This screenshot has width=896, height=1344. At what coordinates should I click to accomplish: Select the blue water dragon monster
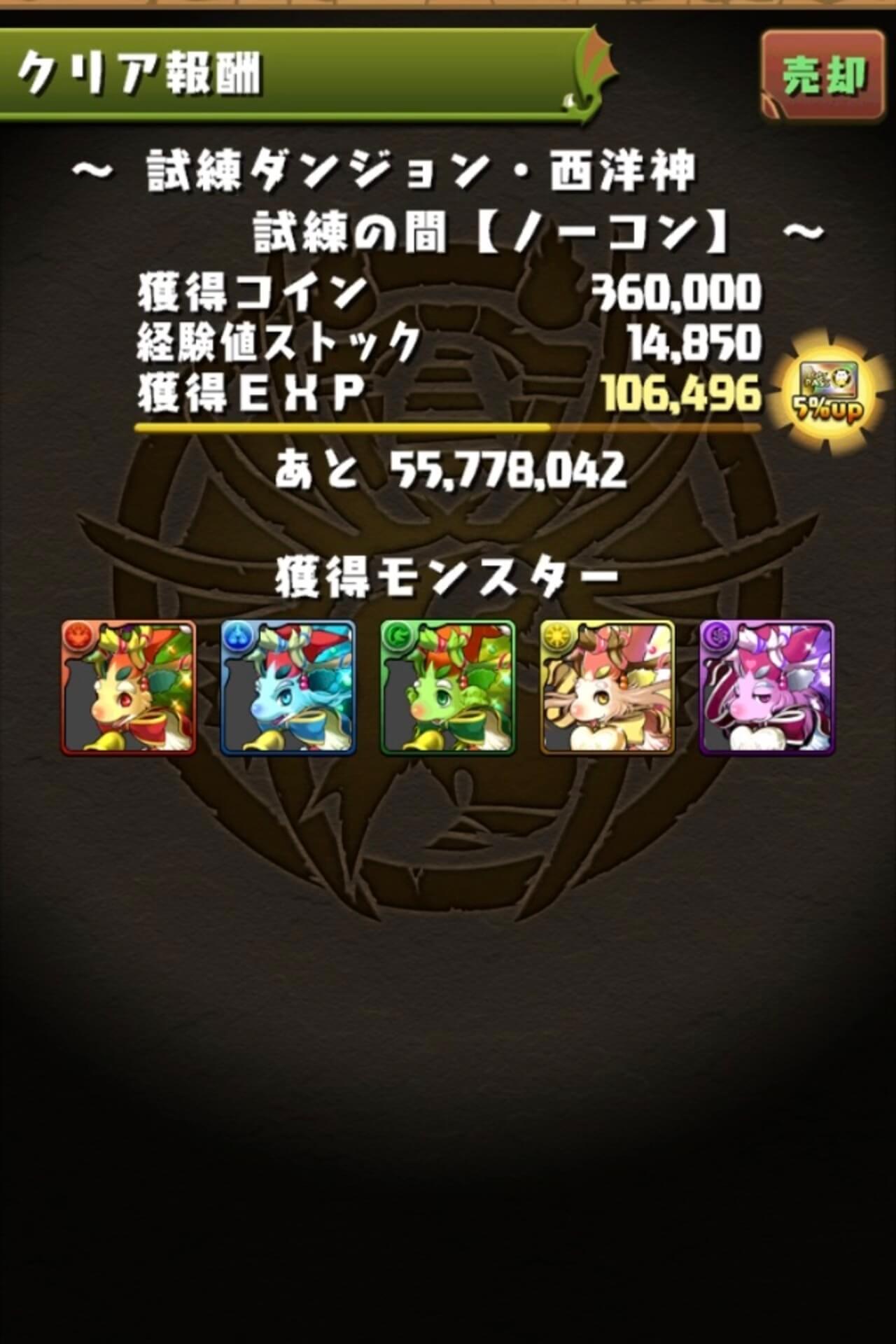pos(288,687)
